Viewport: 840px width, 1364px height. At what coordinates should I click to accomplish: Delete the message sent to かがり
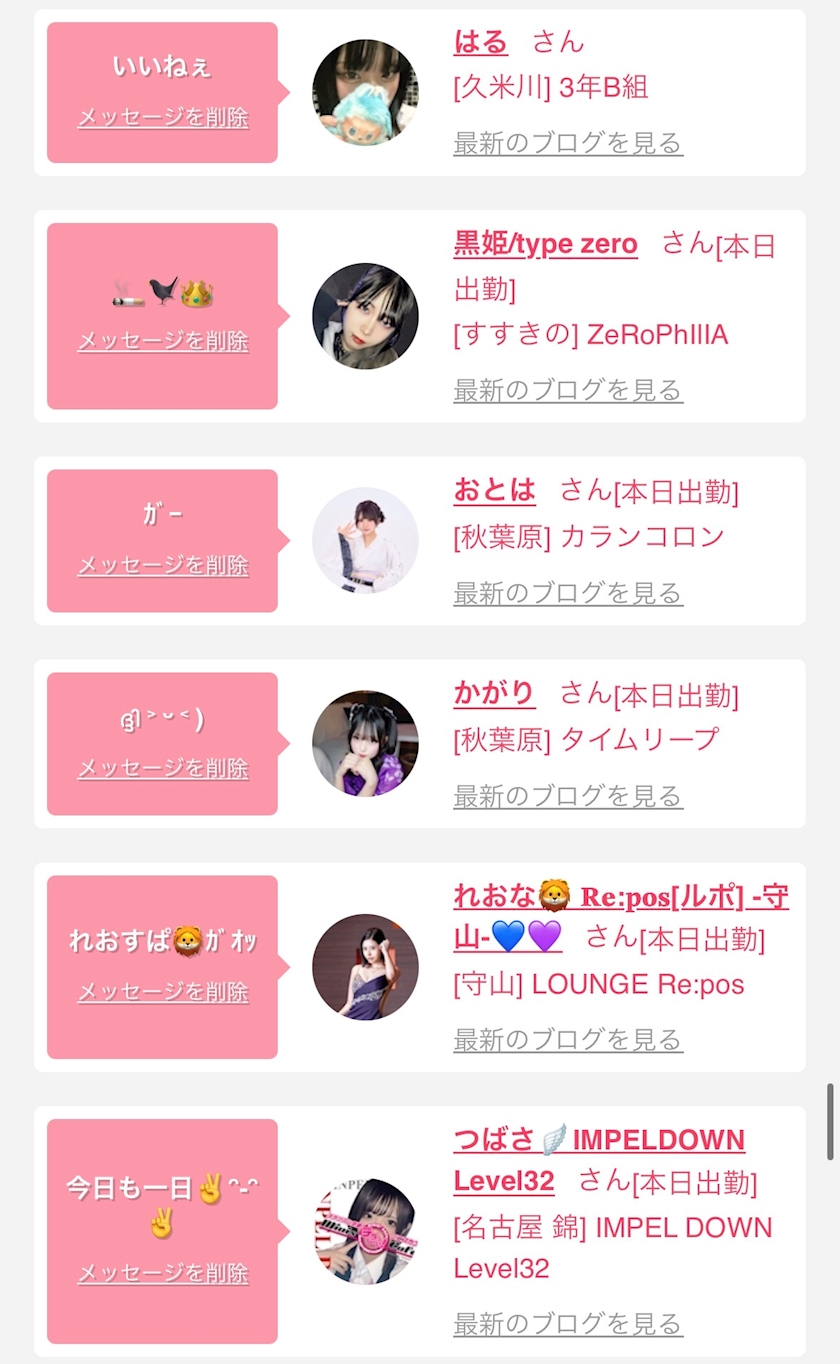click(x=163, y=768)
